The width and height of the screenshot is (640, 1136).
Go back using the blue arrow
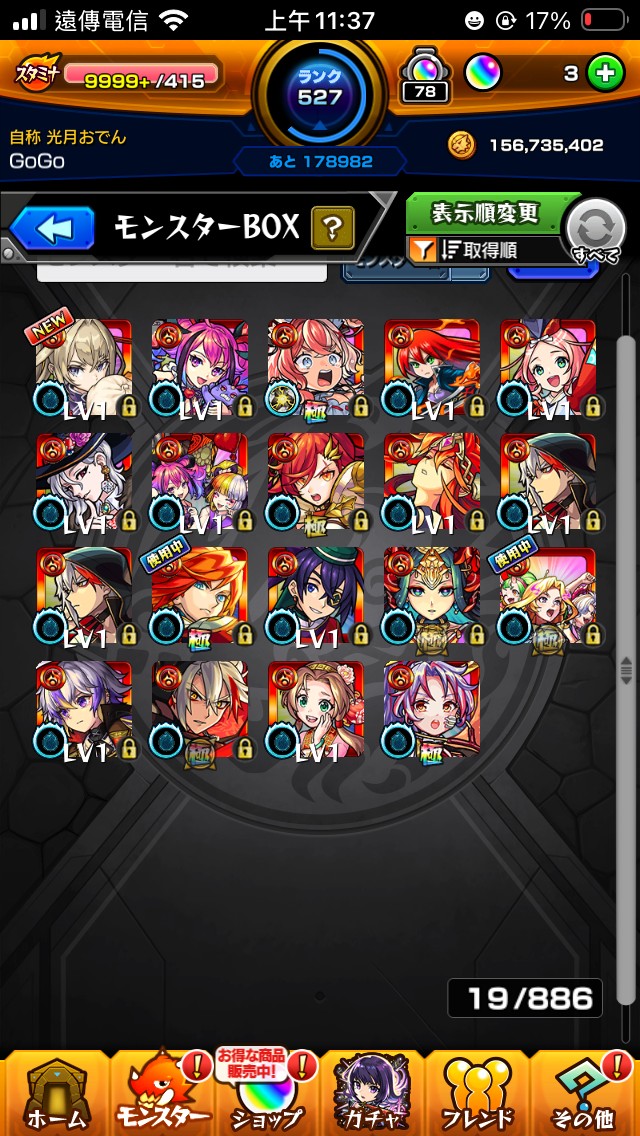point(52,229)
